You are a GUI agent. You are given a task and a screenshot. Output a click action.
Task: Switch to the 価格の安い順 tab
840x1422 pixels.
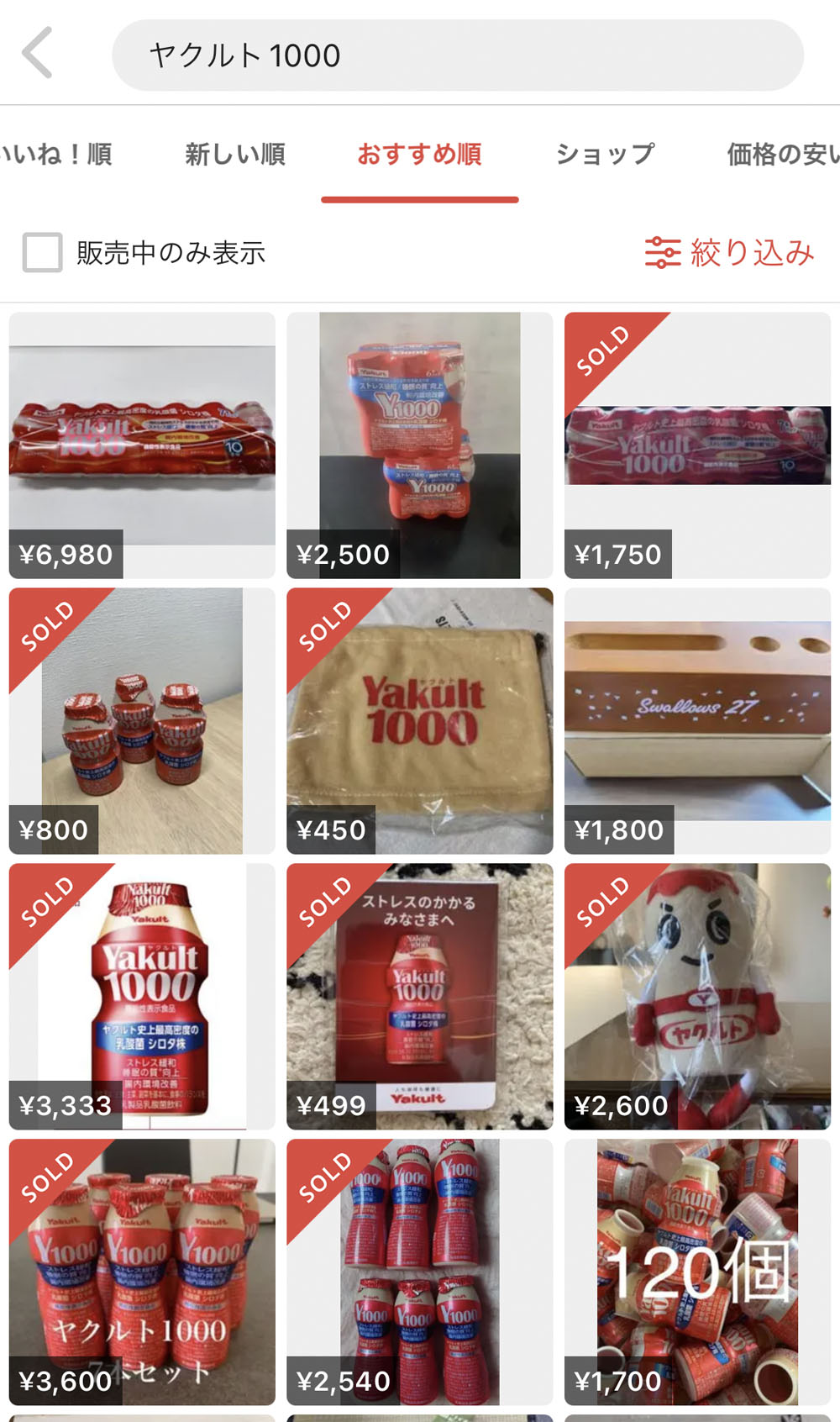(x=781, y=155)
